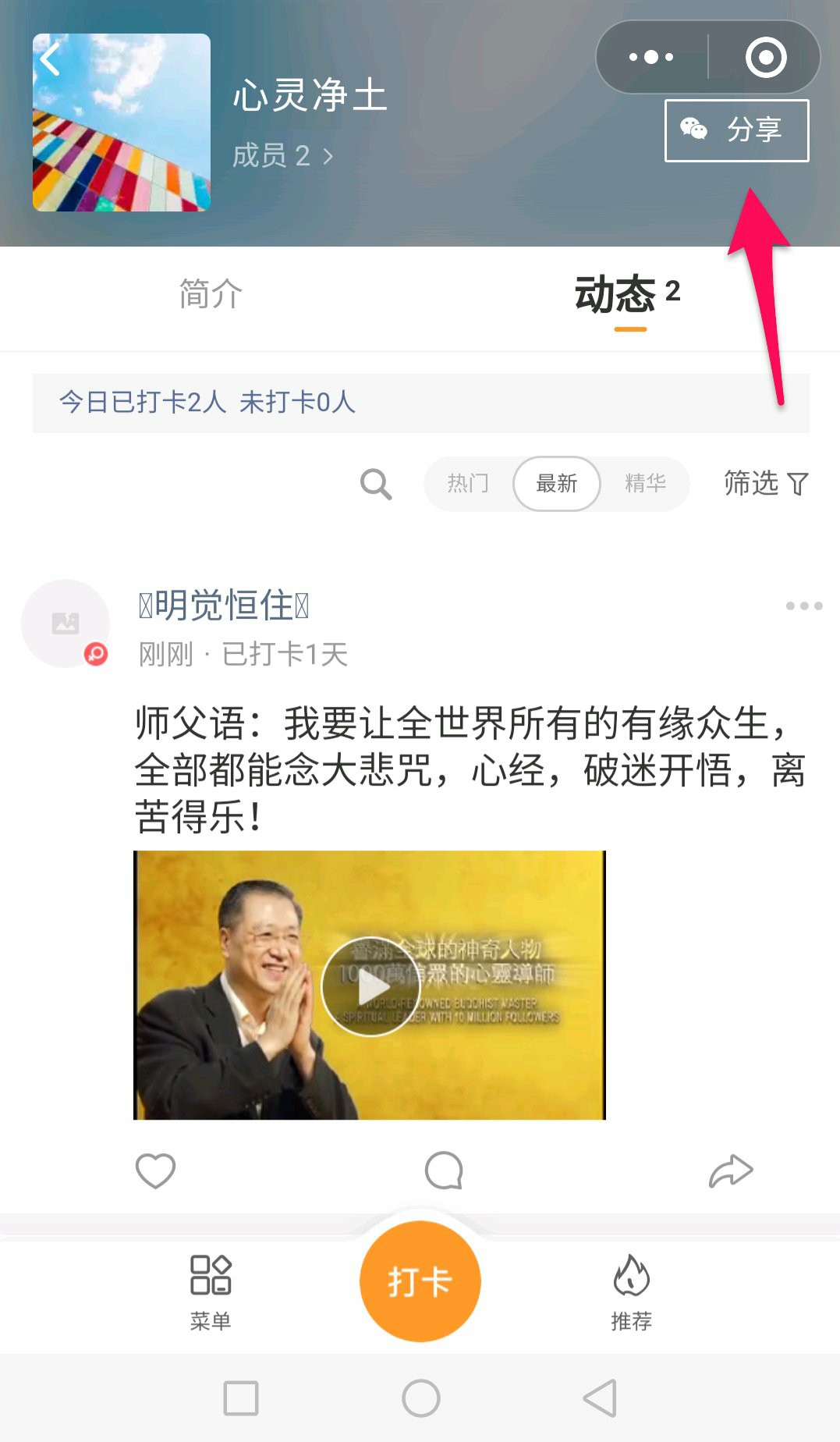
Task: Play the video in 明觉恒住's post
Action: point(370,986)
